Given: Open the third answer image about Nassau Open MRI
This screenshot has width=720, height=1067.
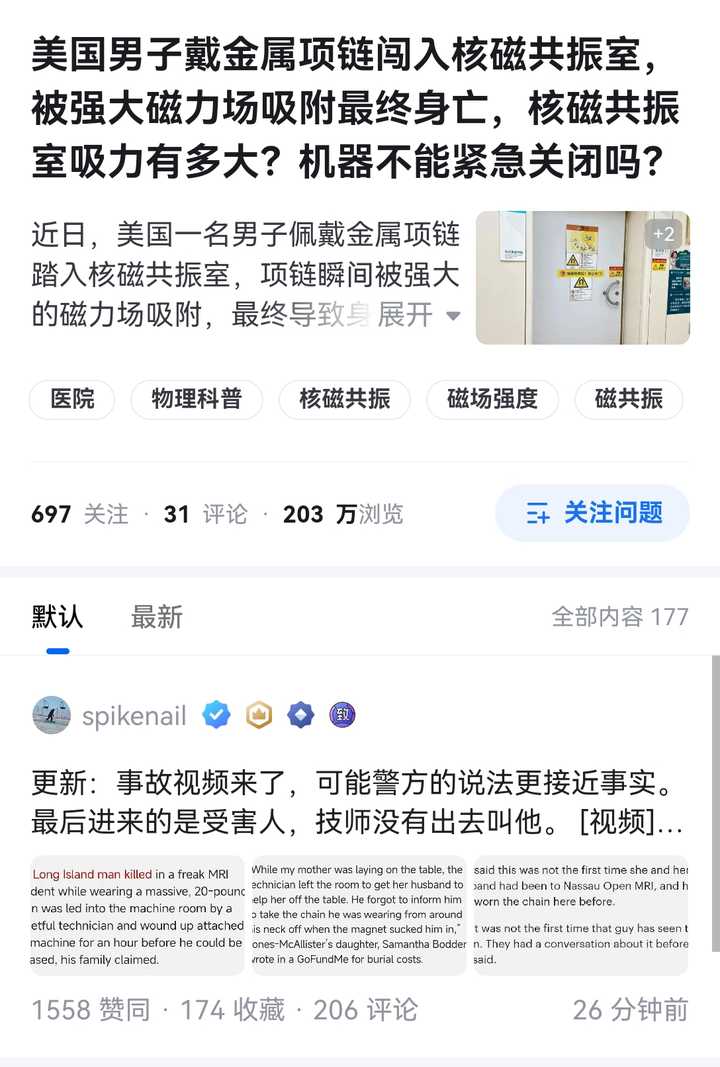Looking at the screenshot, I should point(580,916).
